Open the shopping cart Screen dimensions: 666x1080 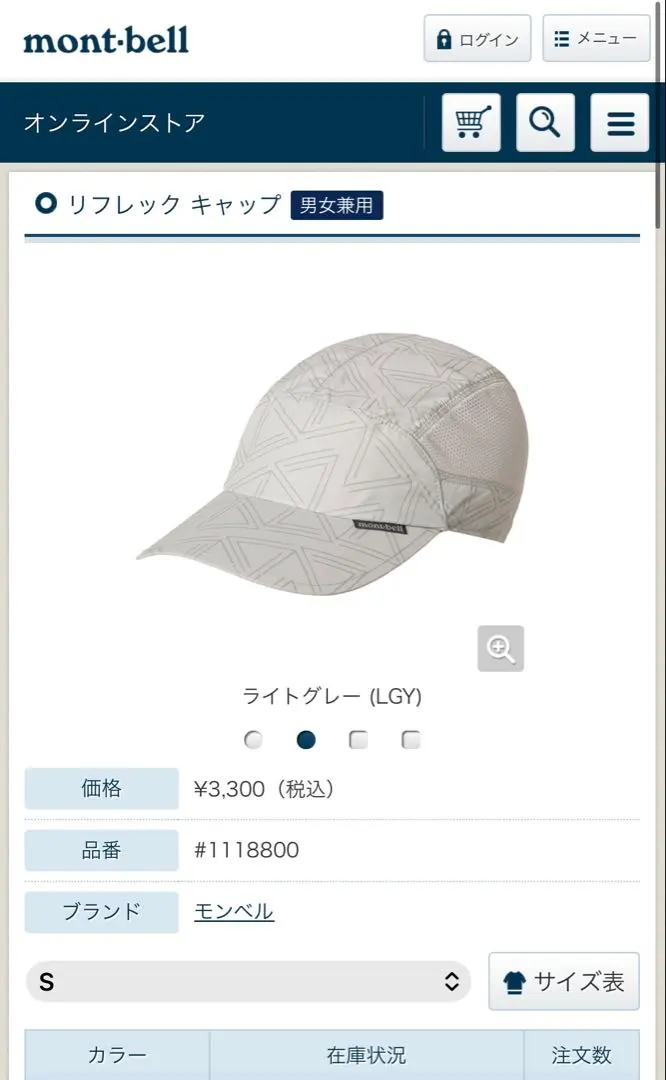[x=471, y=123]
